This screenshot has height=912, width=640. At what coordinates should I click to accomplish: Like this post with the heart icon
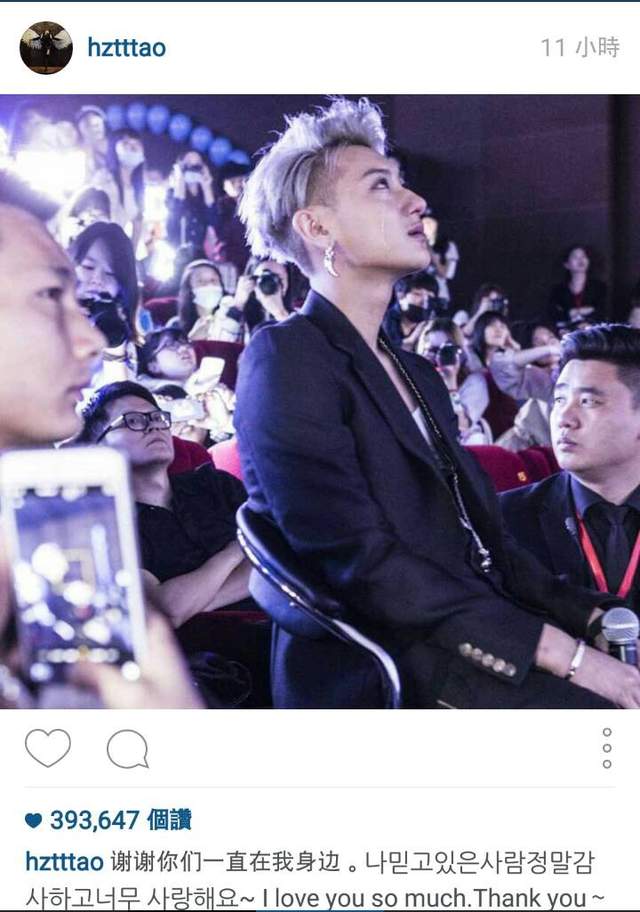48,748
